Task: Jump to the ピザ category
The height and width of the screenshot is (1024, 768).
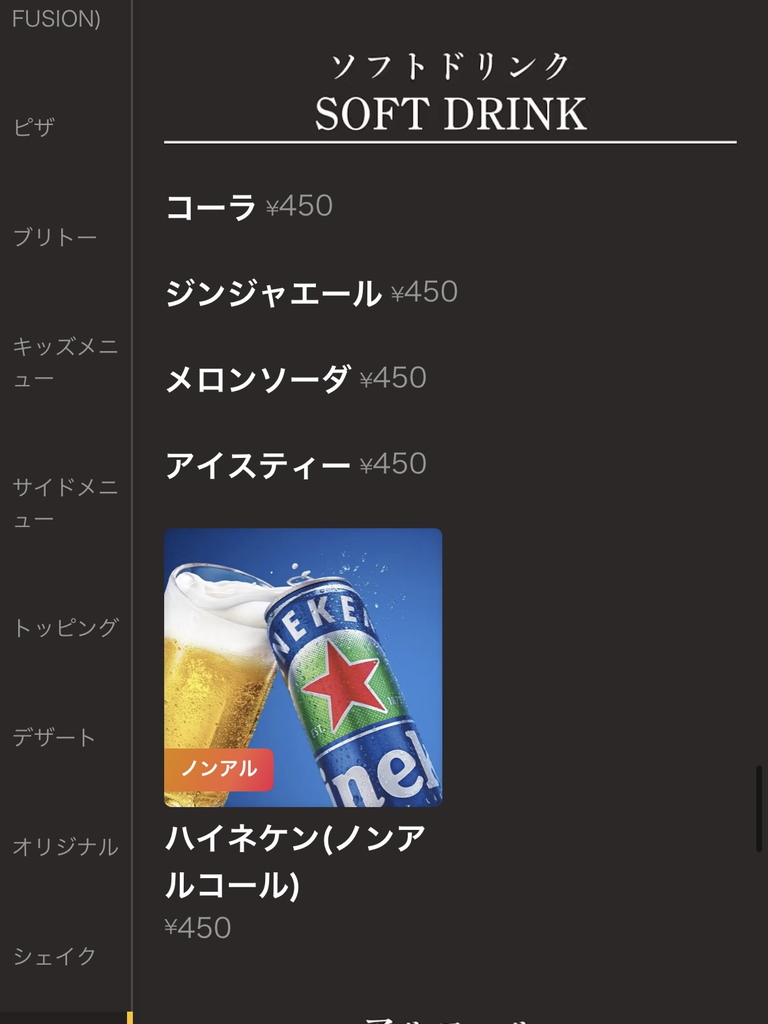Action: [x=34, y=128]
